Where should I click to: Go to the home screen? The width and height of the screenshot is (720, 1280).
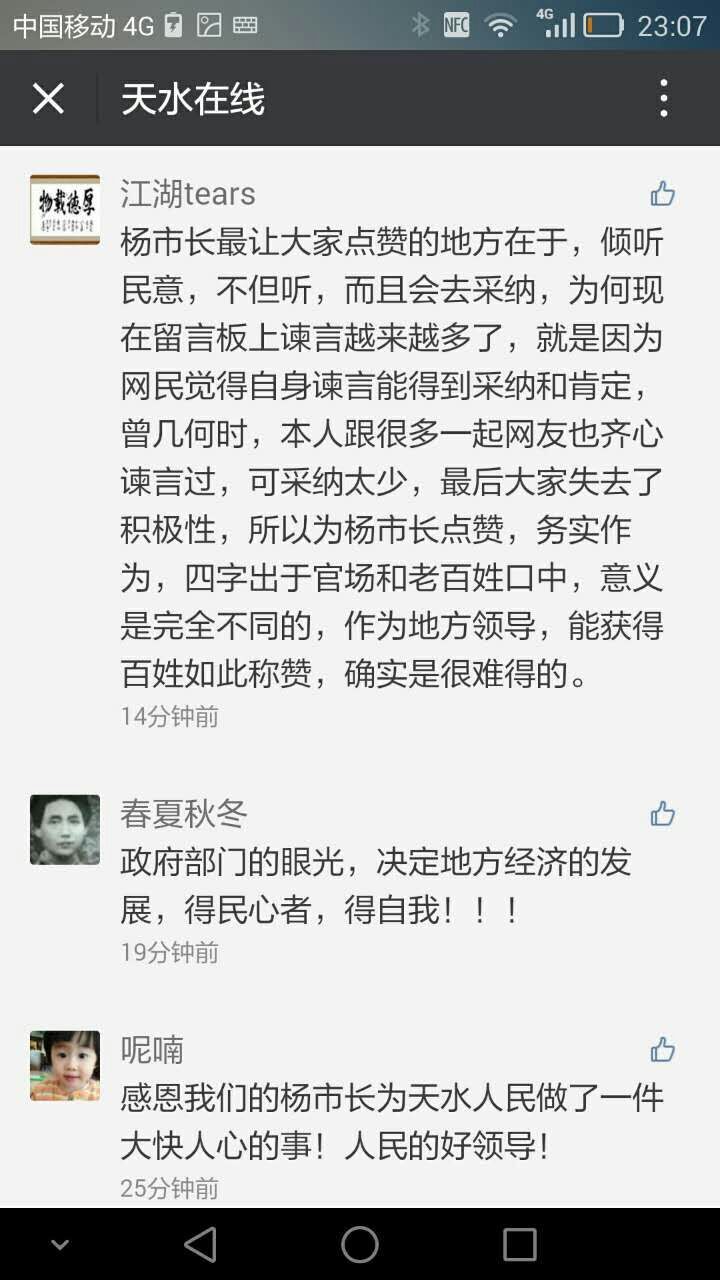pyautogui.click(x=360, y=1244)
